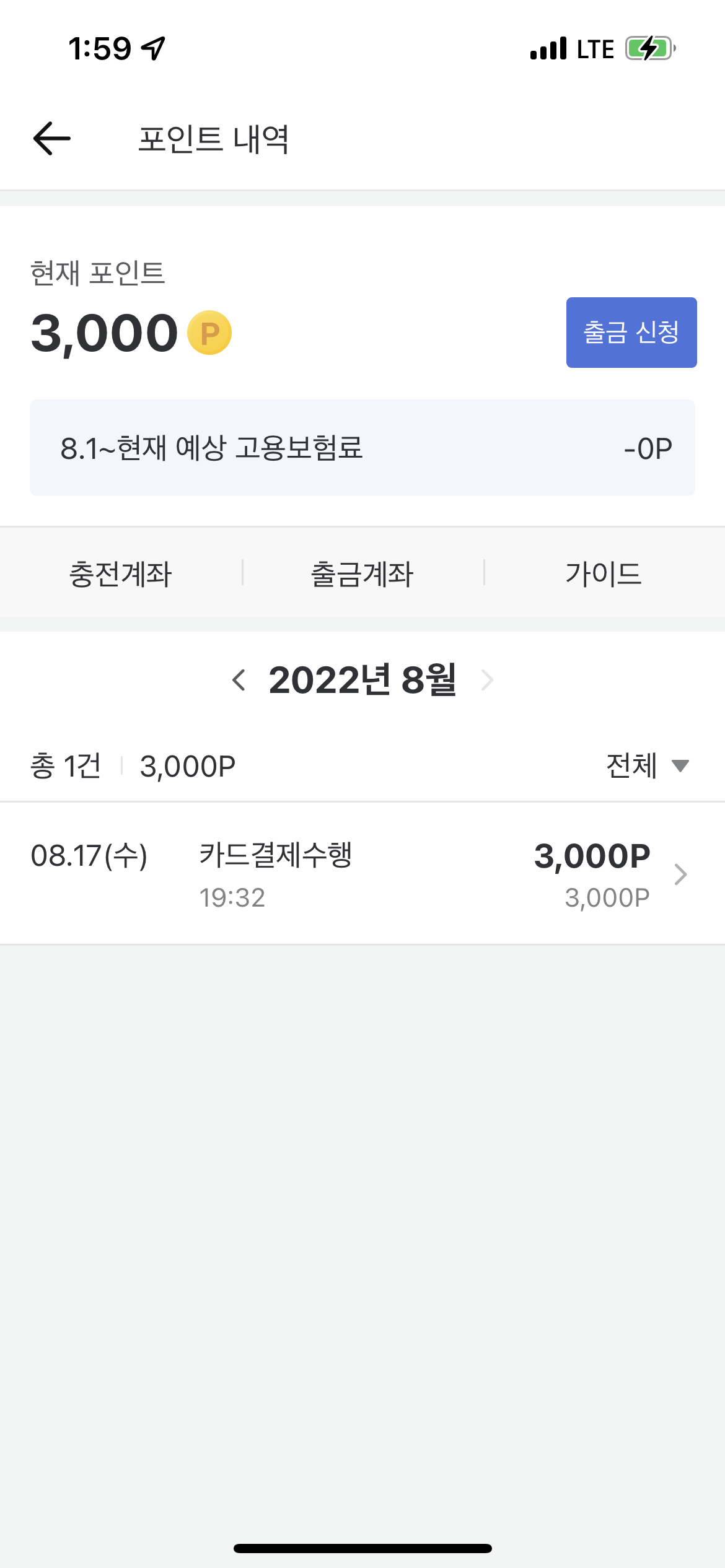
Task: Open 출금계좌 section
Action: click(362, 573)
